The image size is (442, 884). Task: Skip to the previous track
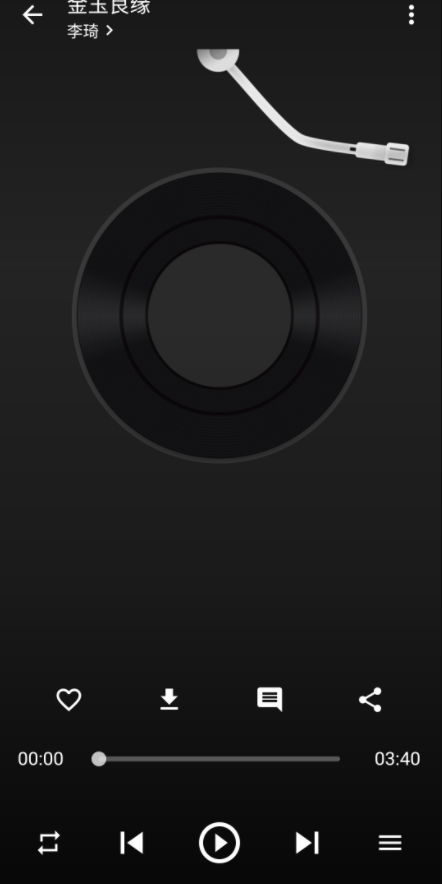[x=132, y=843]
